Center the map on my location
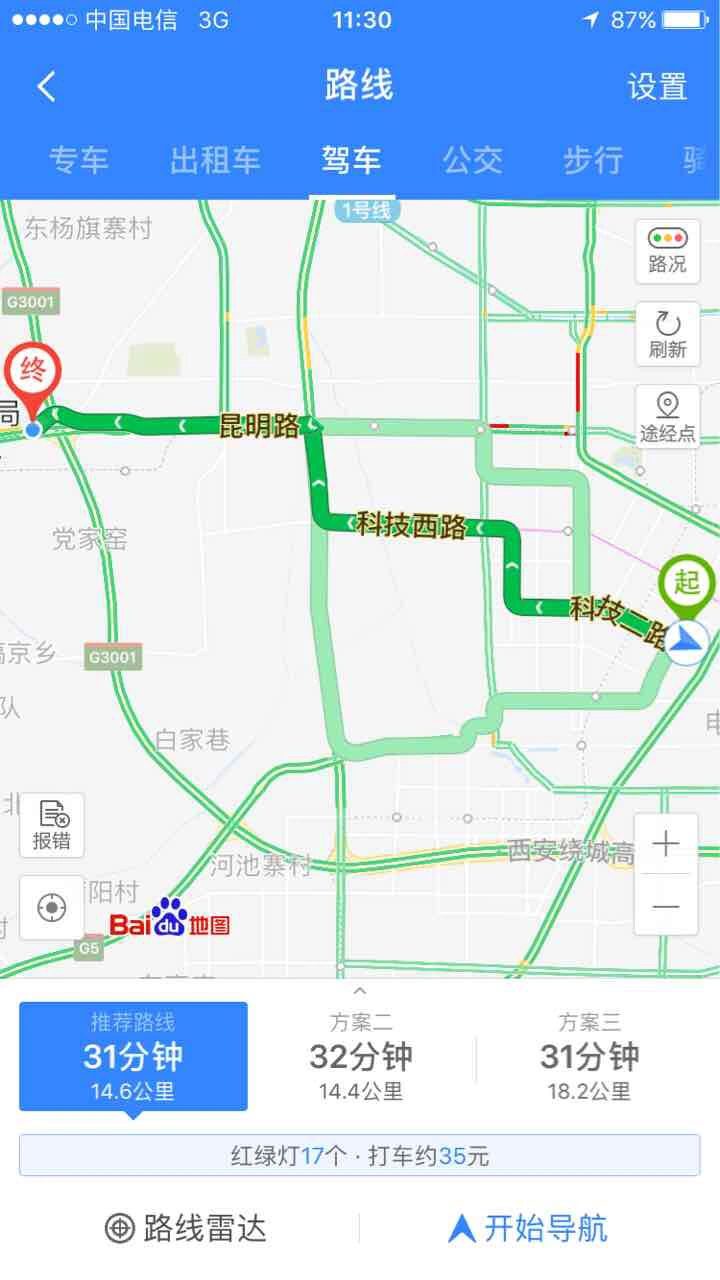 coord(52,907)
